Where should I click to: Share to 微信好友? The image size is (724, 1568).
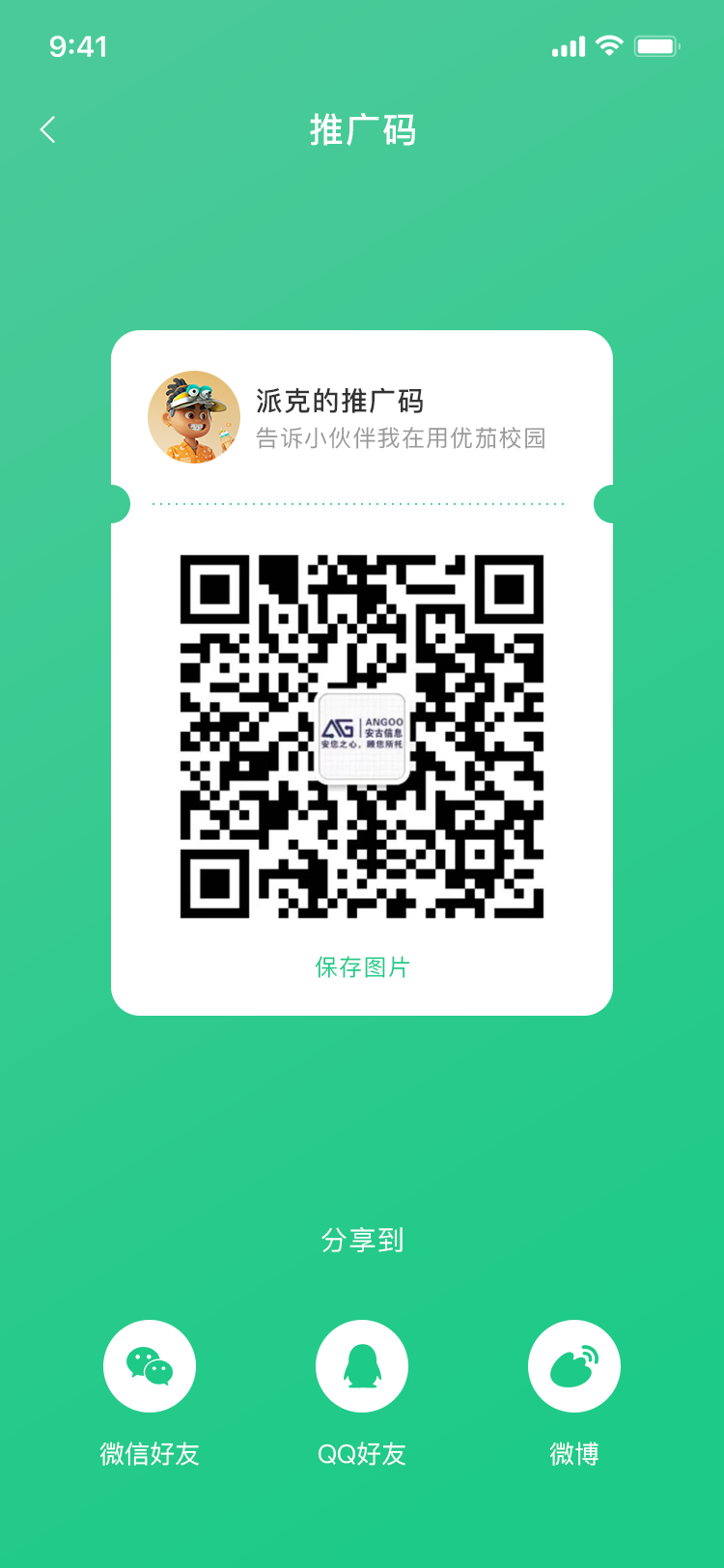[x=150, y=1366]
